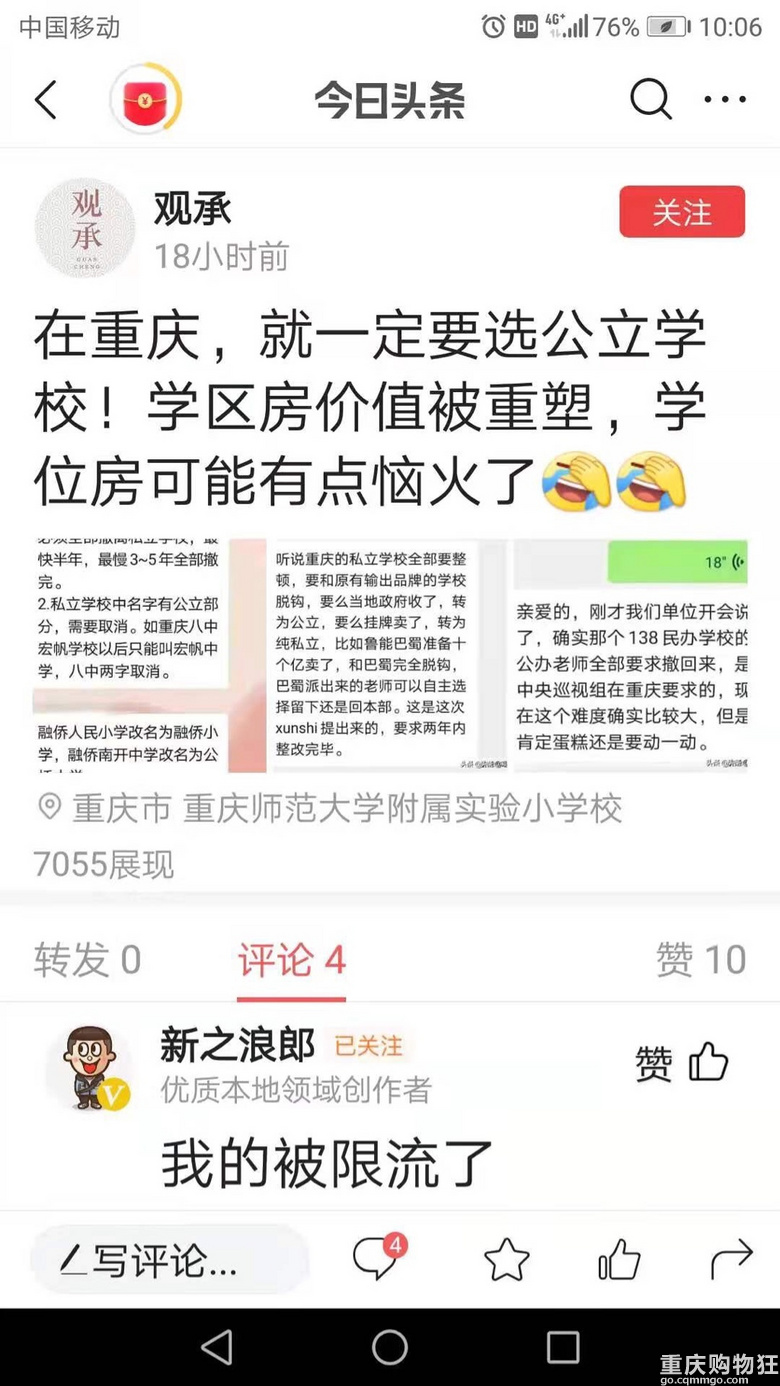Image resolution: width=780 pixels, height=1386 pixels.
Task: Follow 观承 with the 关注 button
Action: pos(682,212)
